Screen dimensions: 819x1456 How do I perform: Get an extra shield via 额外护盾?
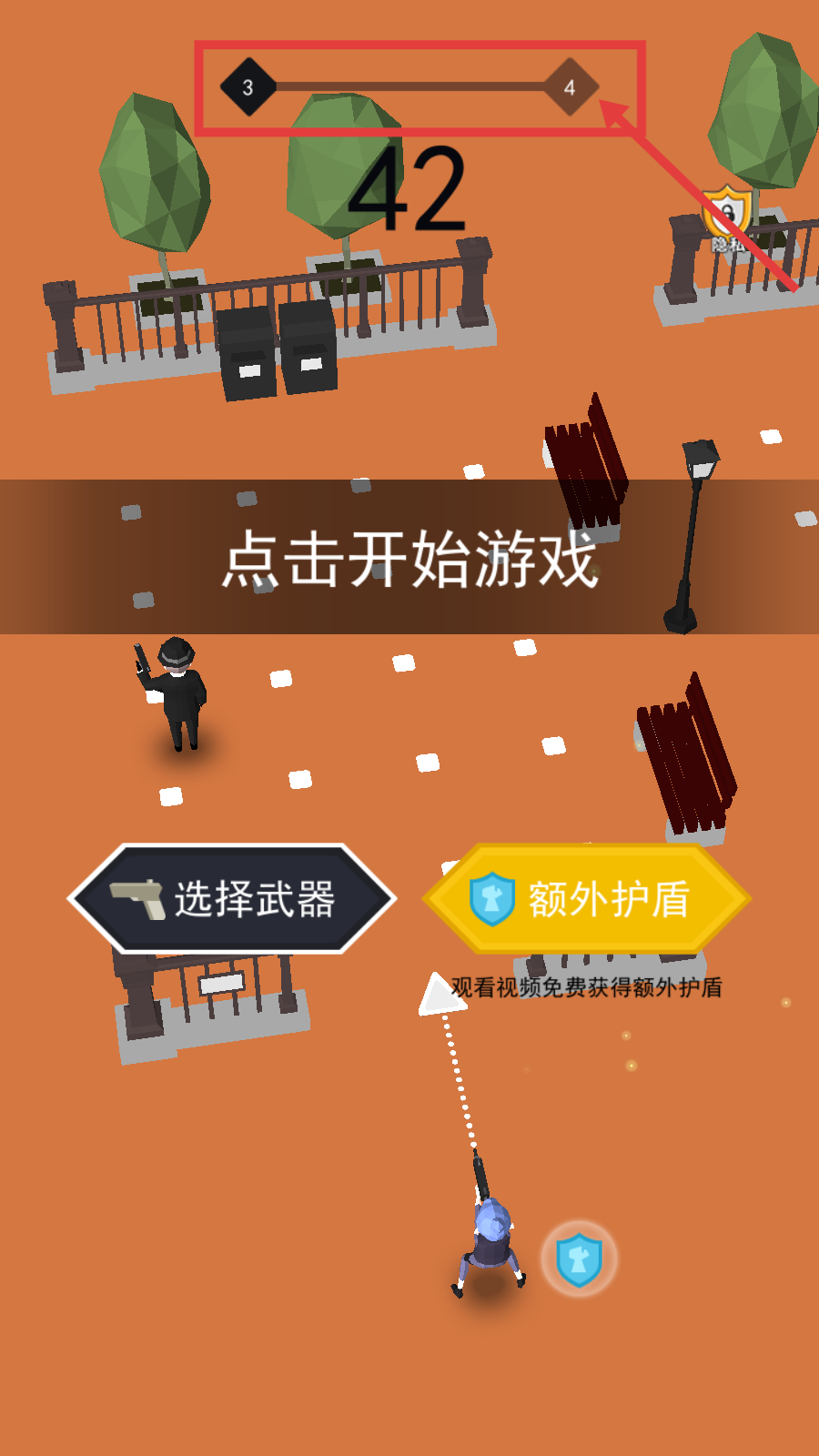[x=587, y=899]
